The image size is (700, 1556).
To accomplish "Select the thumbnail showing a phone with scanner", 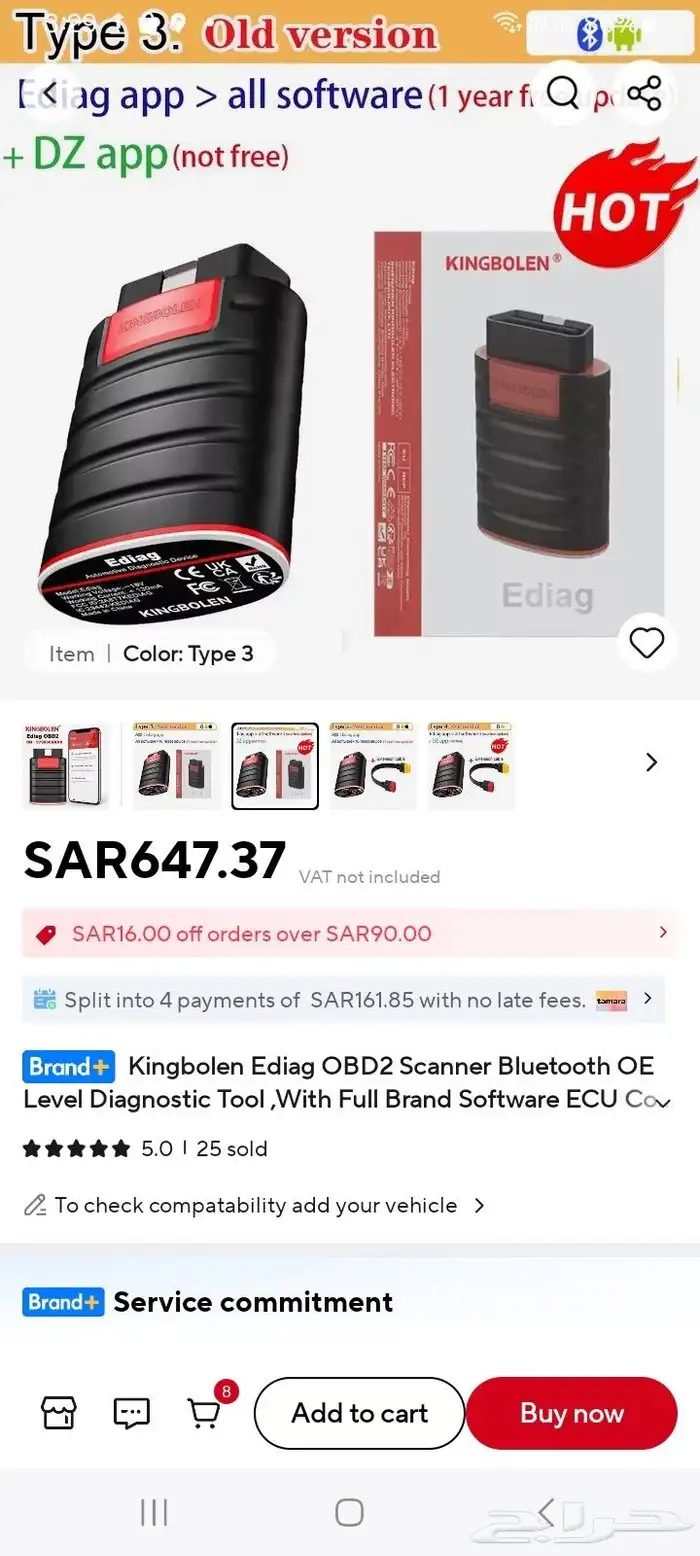I will (66, 765).
